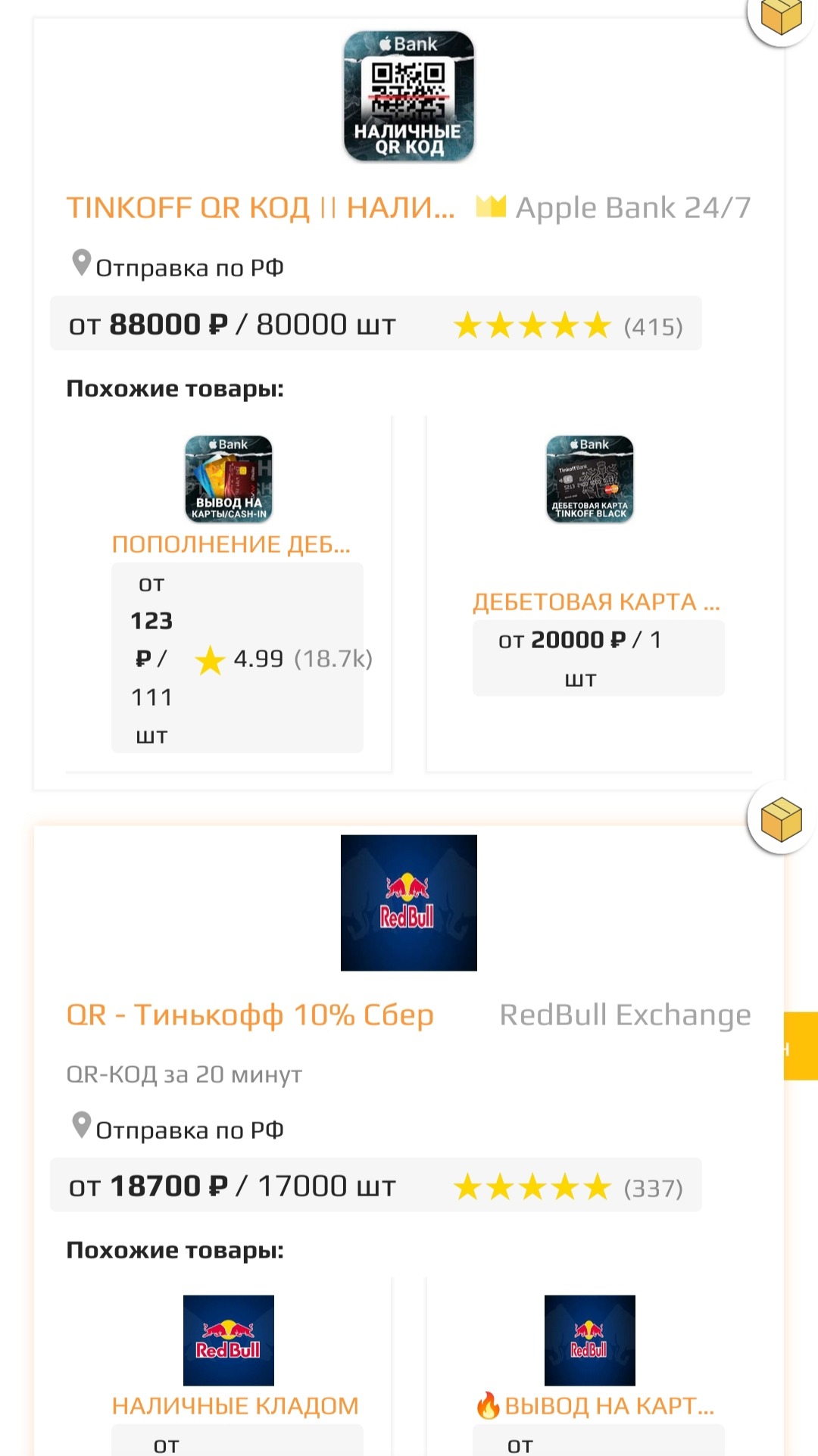Open the similar item ДЕБЕТОВАЯ КАРТА ...
The image size is (818, 1456).
596,602
